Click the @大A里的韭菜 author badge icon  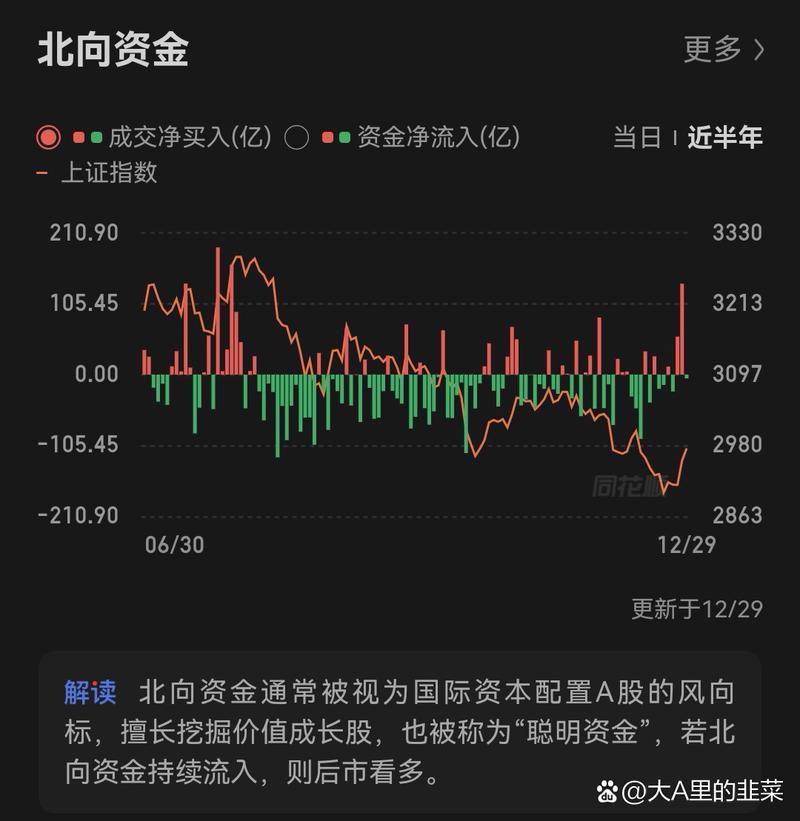pos(607,790)
